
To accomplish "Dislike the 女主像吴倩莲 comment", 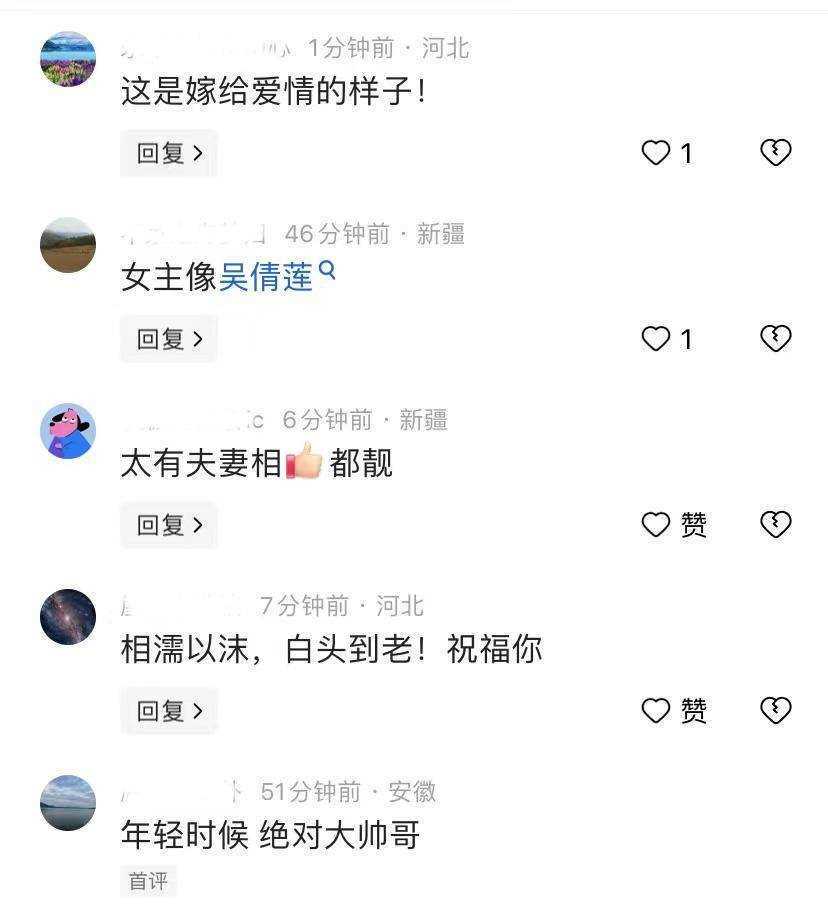I will (x=776, y=339).
